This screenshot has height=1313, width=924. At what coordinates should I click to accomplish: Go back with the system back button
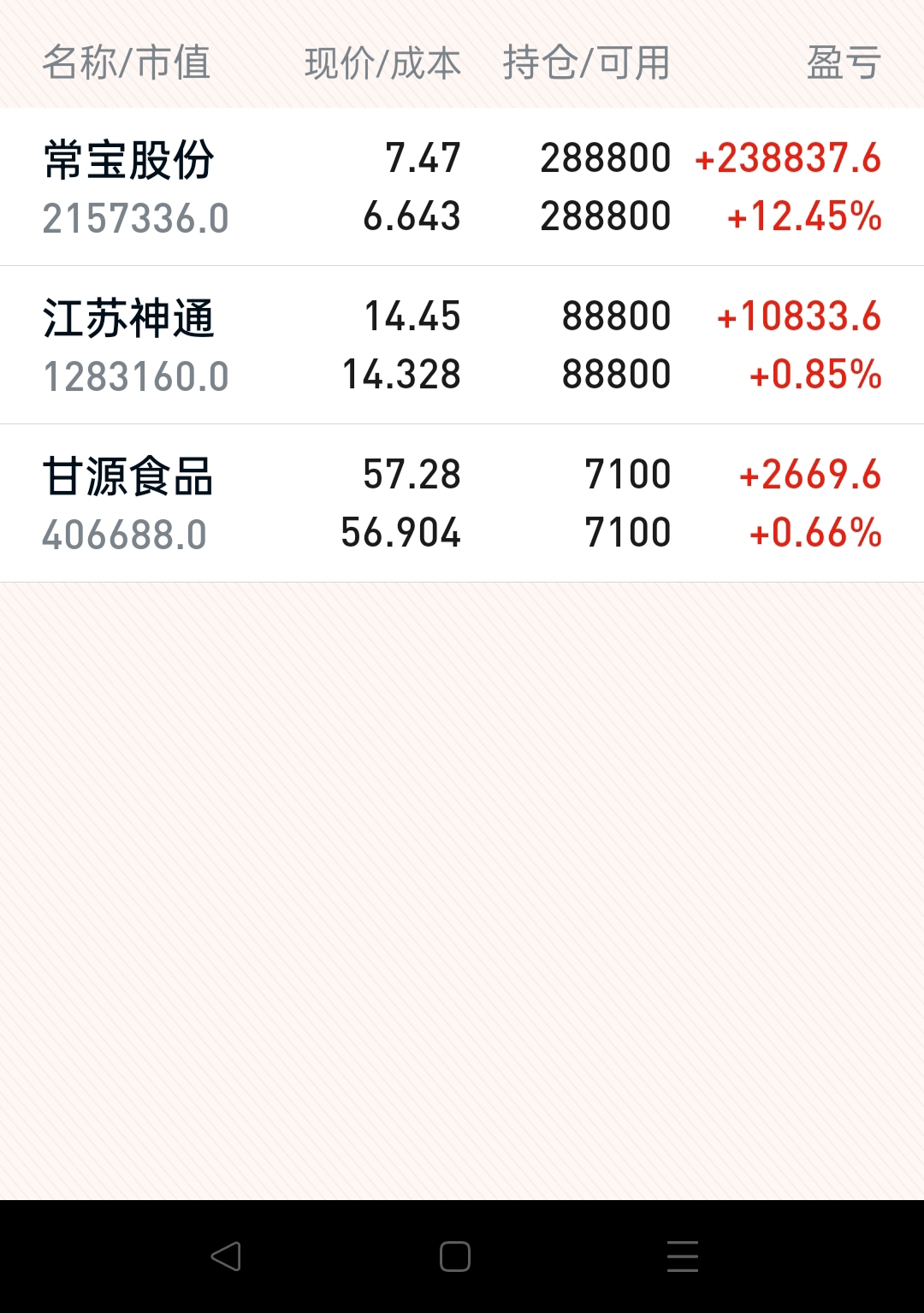pyautogui.click(x=226, y=1257)
